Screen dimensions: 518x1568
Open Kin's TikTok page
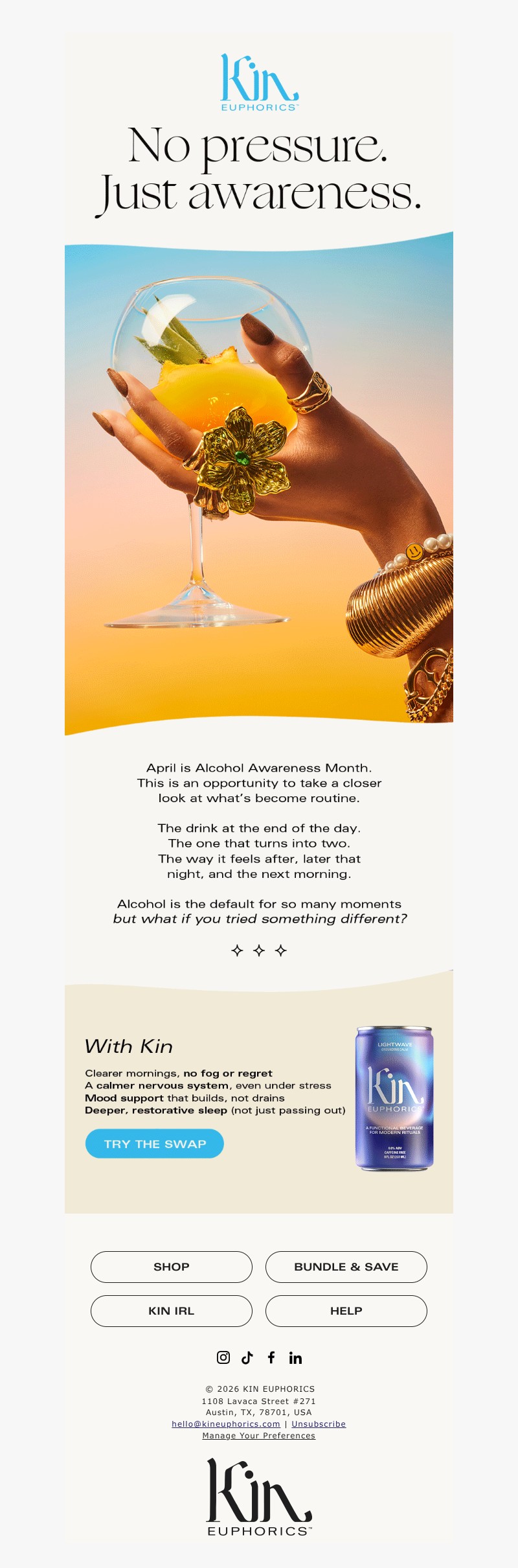point(247,1357)
